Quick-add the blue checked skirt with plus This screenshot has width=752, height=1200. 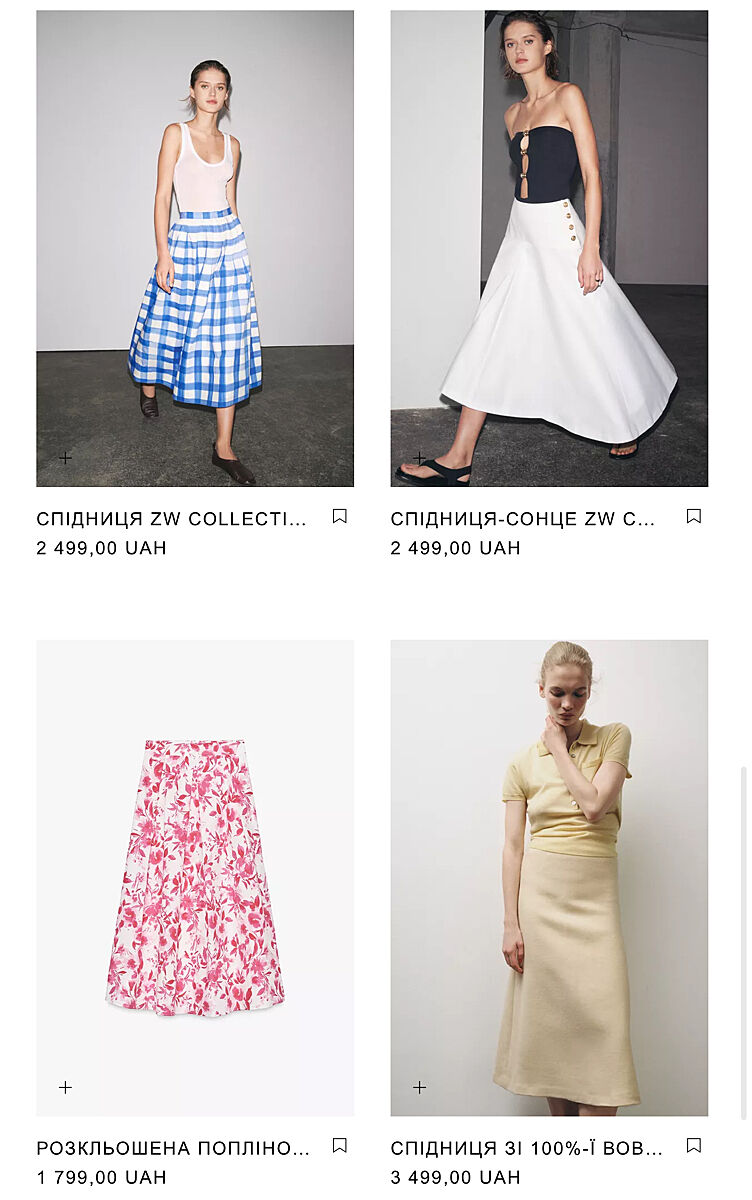(x=65, y=458)
